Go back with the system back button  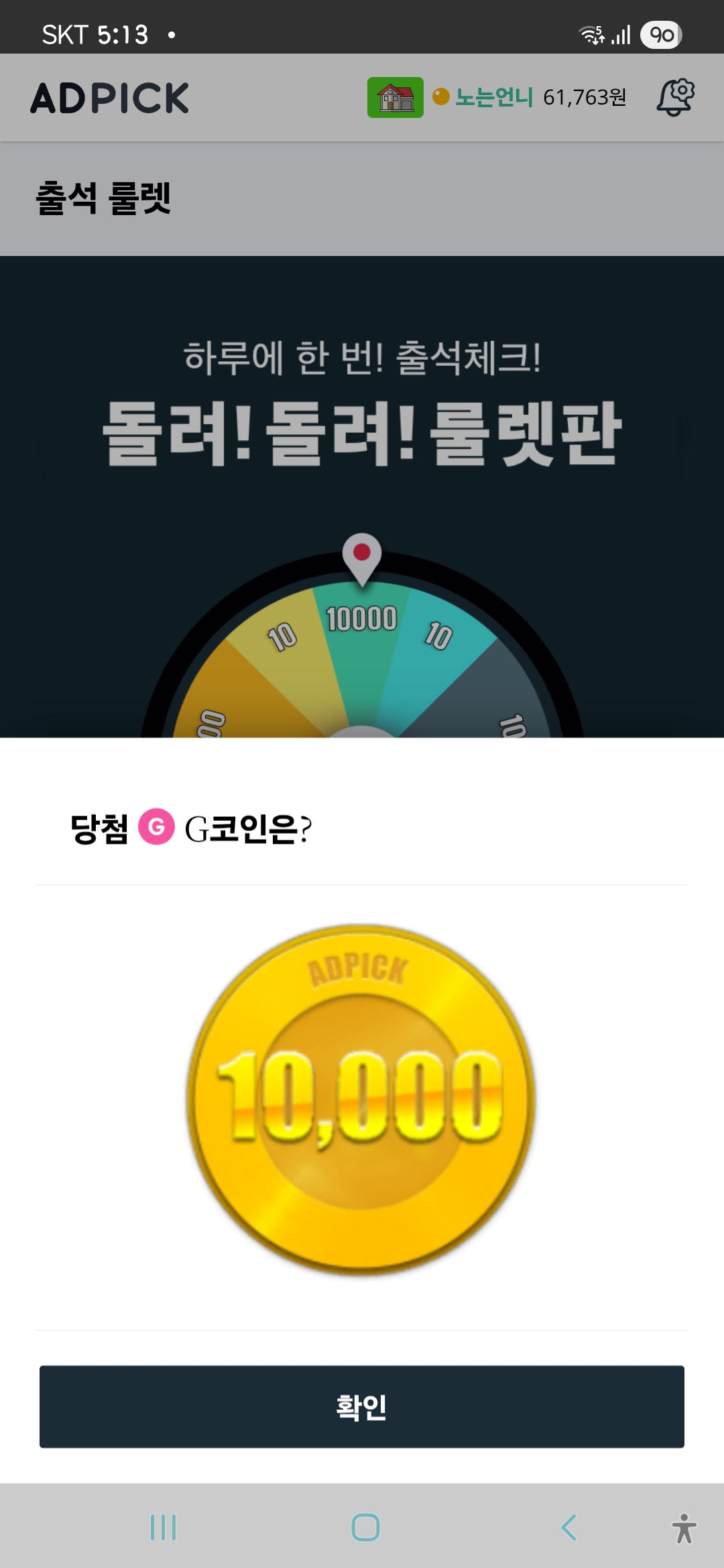tap(568, 1528)
